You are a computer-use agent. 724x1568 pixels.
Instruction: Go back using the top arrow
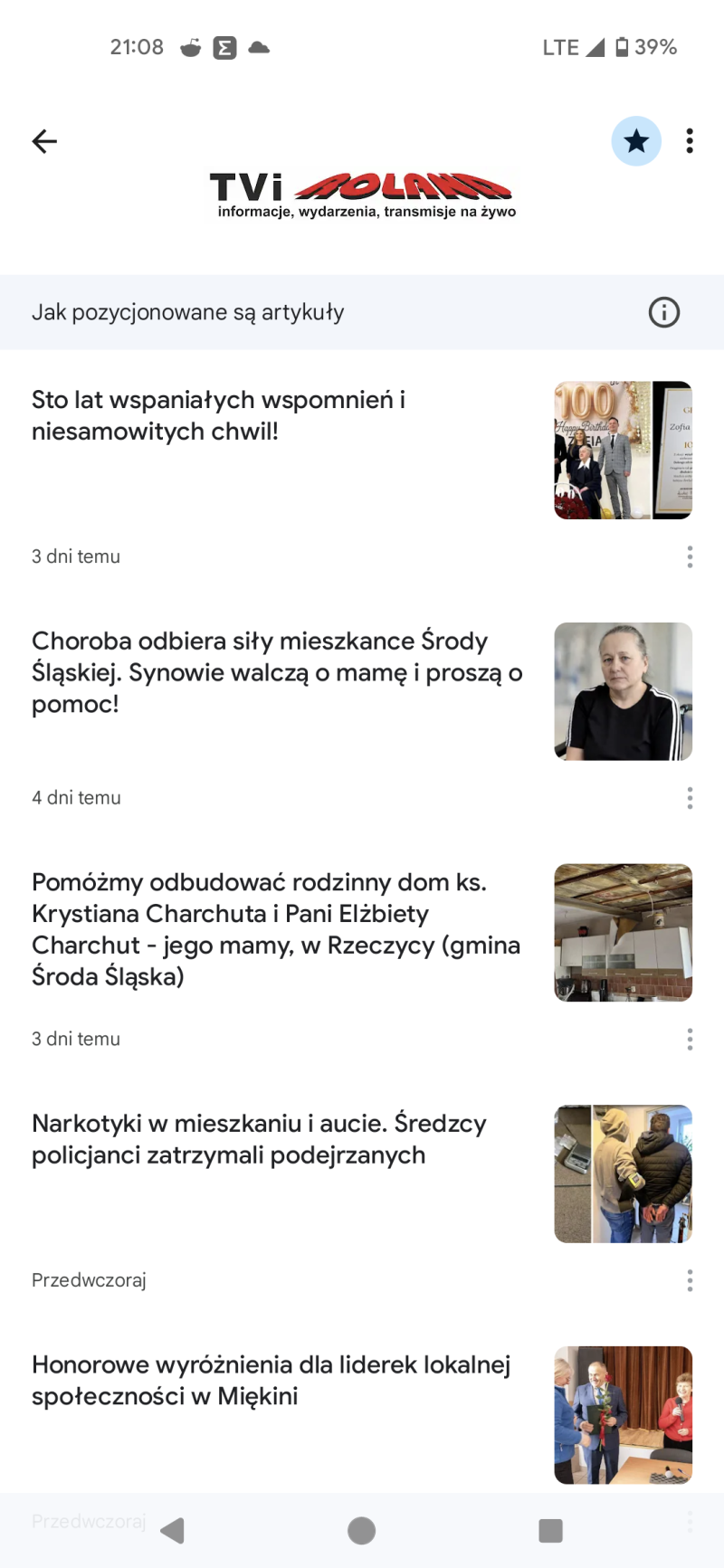(x=44, y=141)
